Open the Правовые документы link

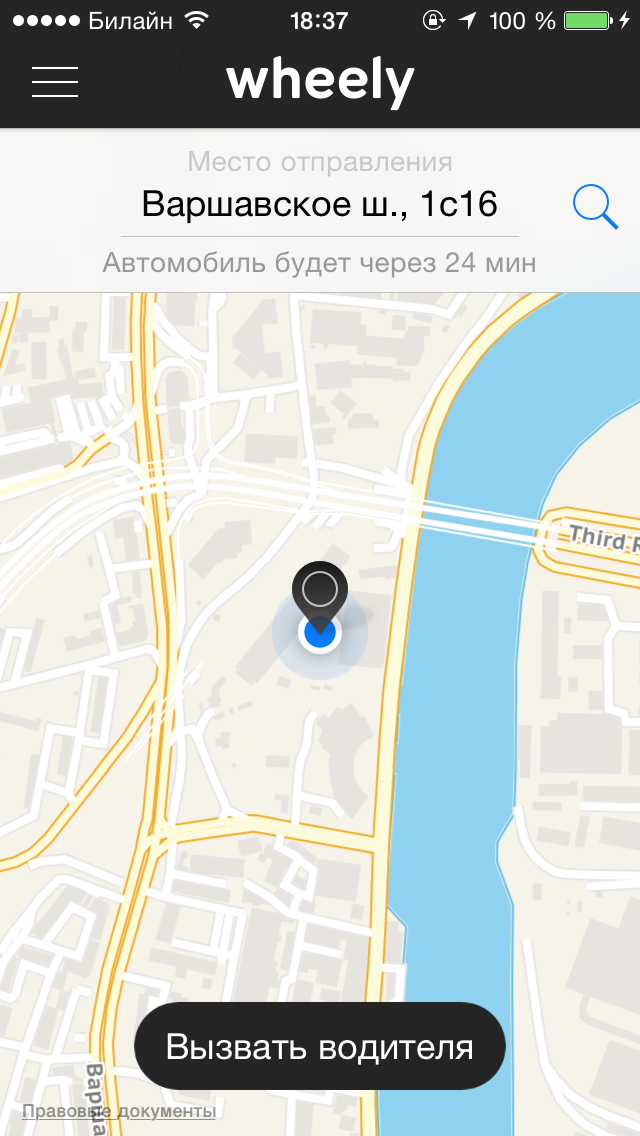click(x=119, y=1111)
